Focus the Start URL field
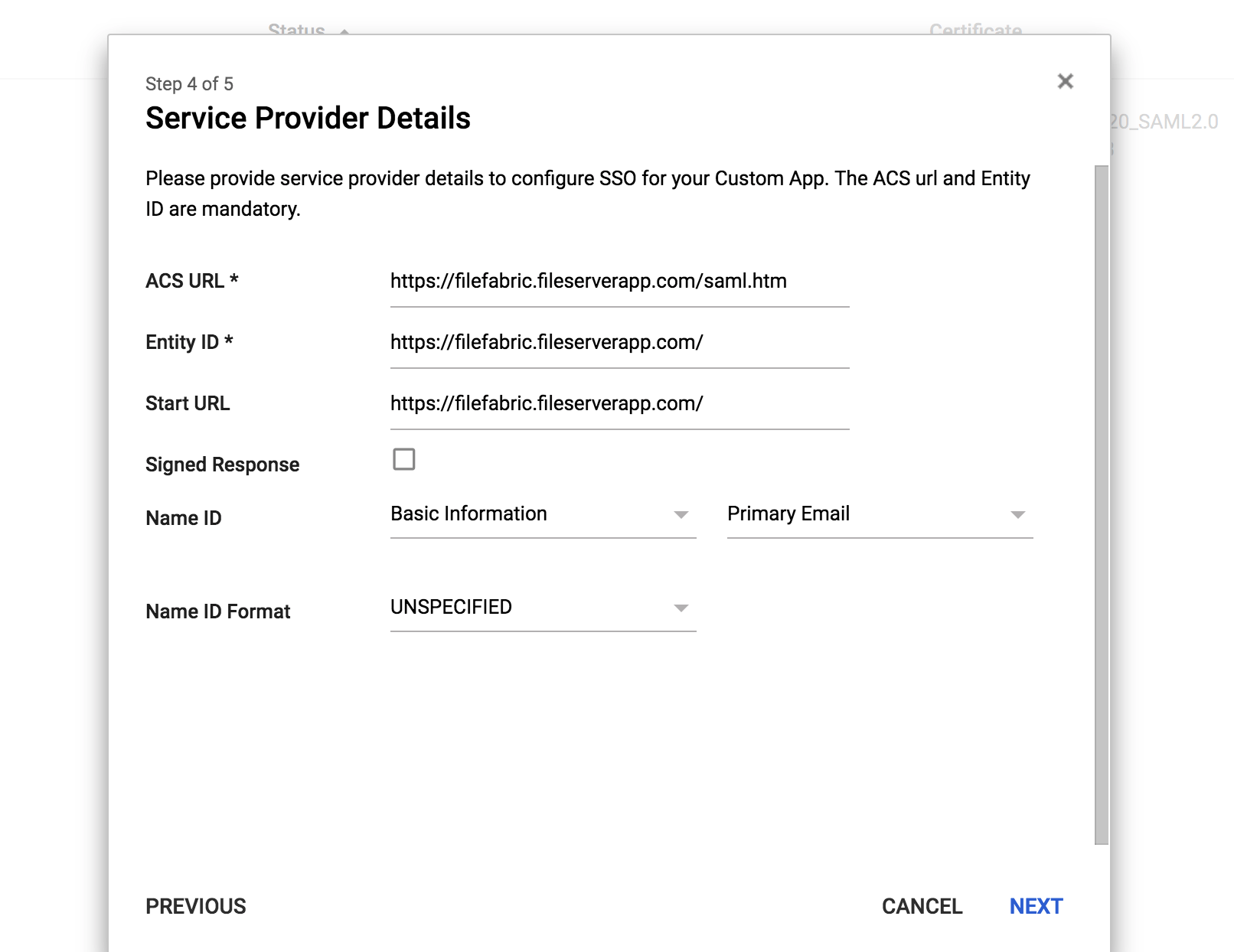Viewport: 1234px width, 952px height. pyautogui.click(x=619, y=404)
